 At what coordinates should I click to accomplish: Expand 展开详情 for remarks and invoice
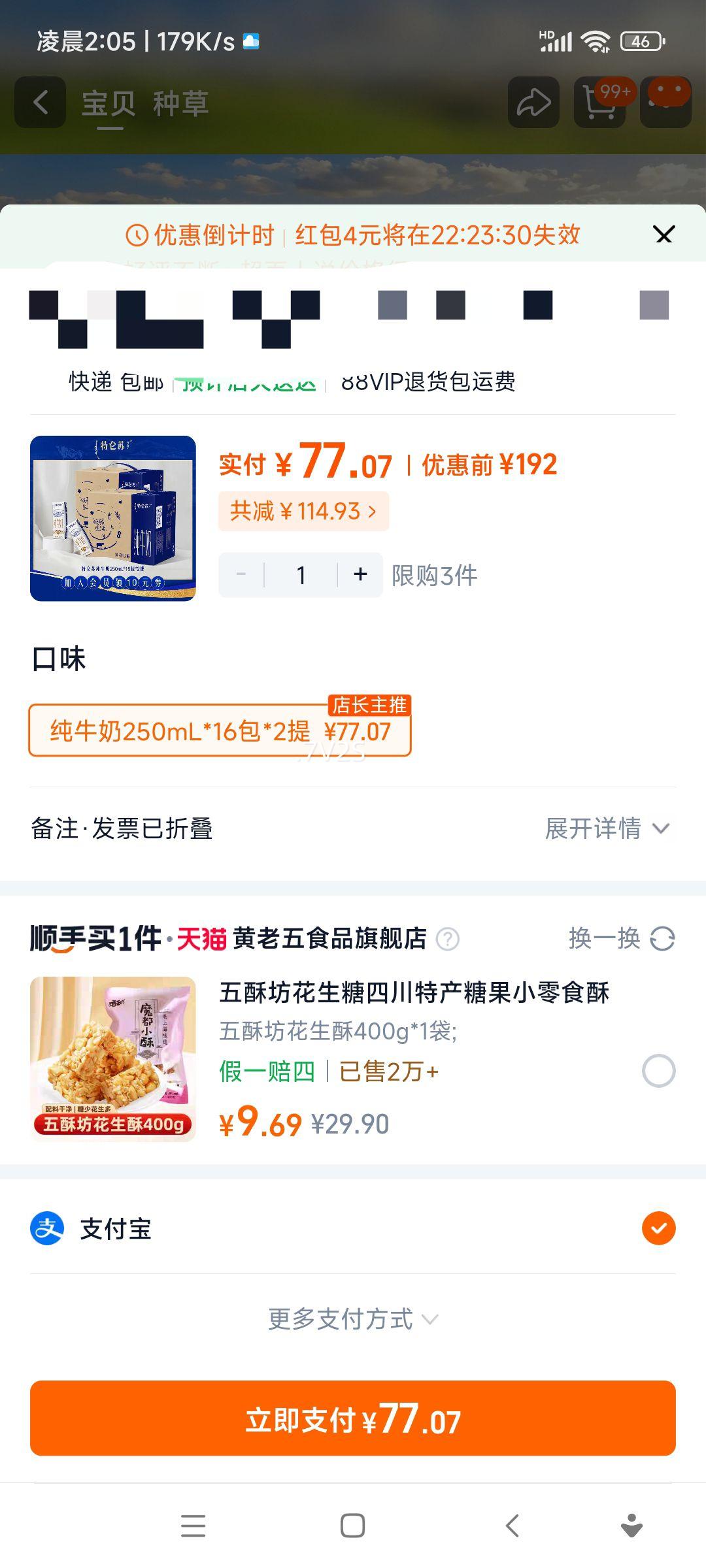(x=605, y=828)
